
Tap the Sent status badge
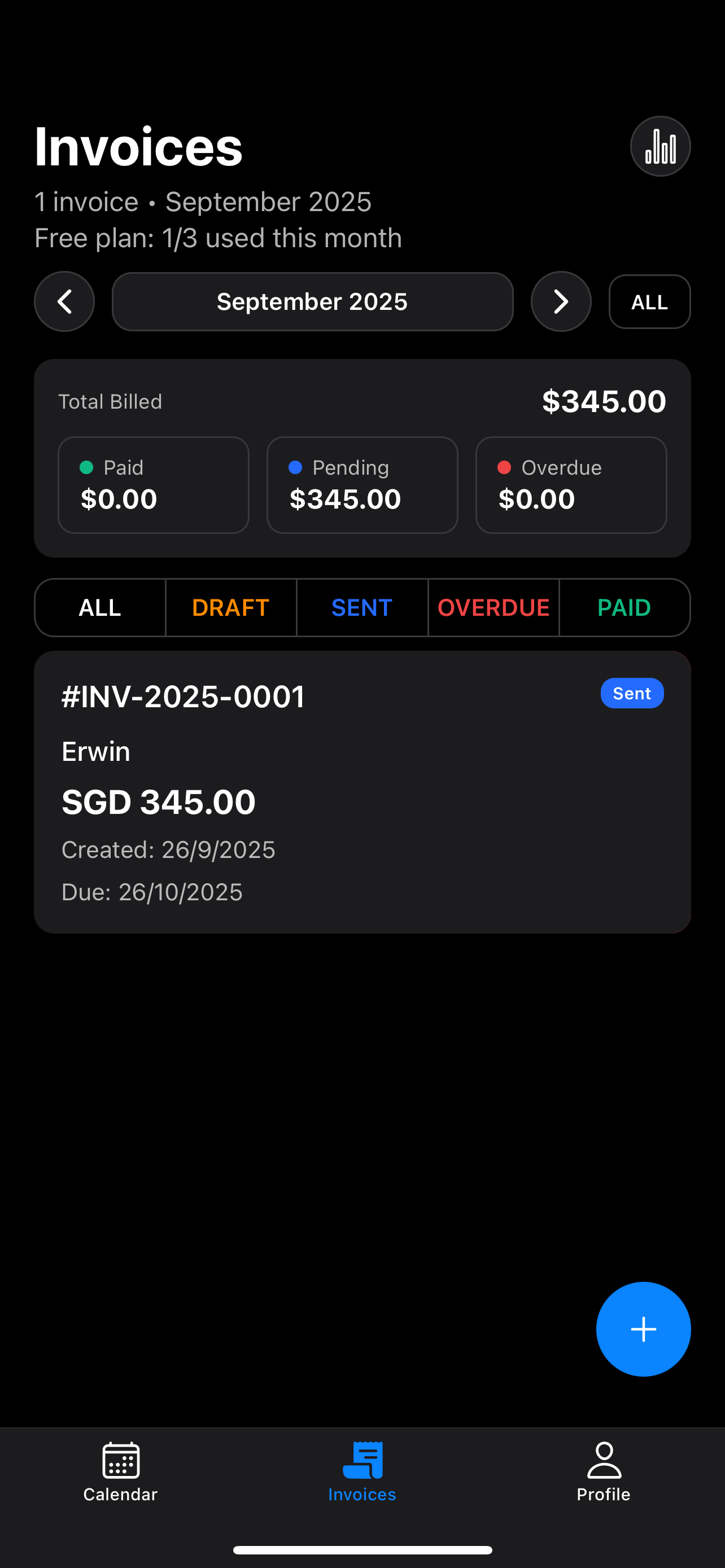[x=631, y=693]
